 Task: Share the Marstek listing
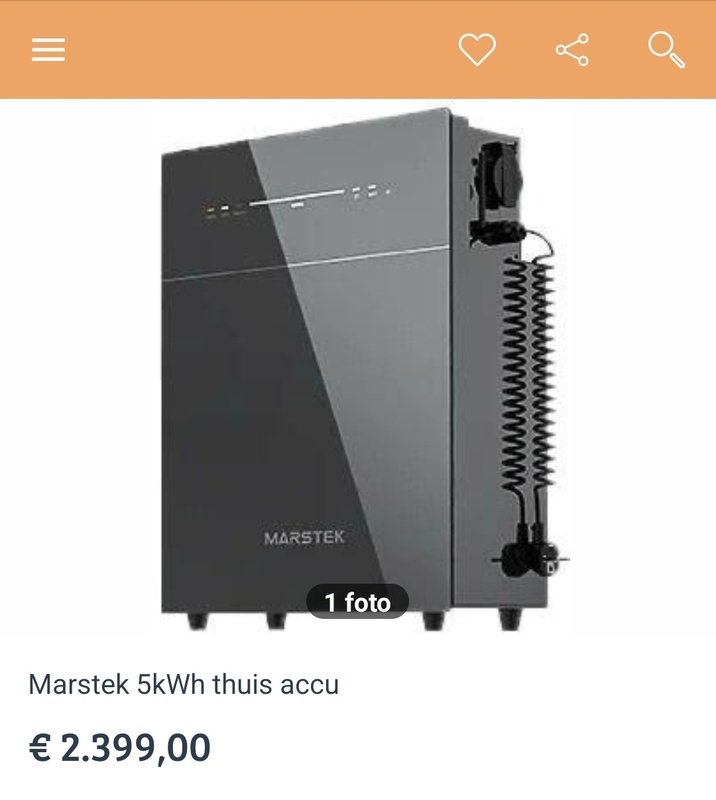tap(572, 50)
